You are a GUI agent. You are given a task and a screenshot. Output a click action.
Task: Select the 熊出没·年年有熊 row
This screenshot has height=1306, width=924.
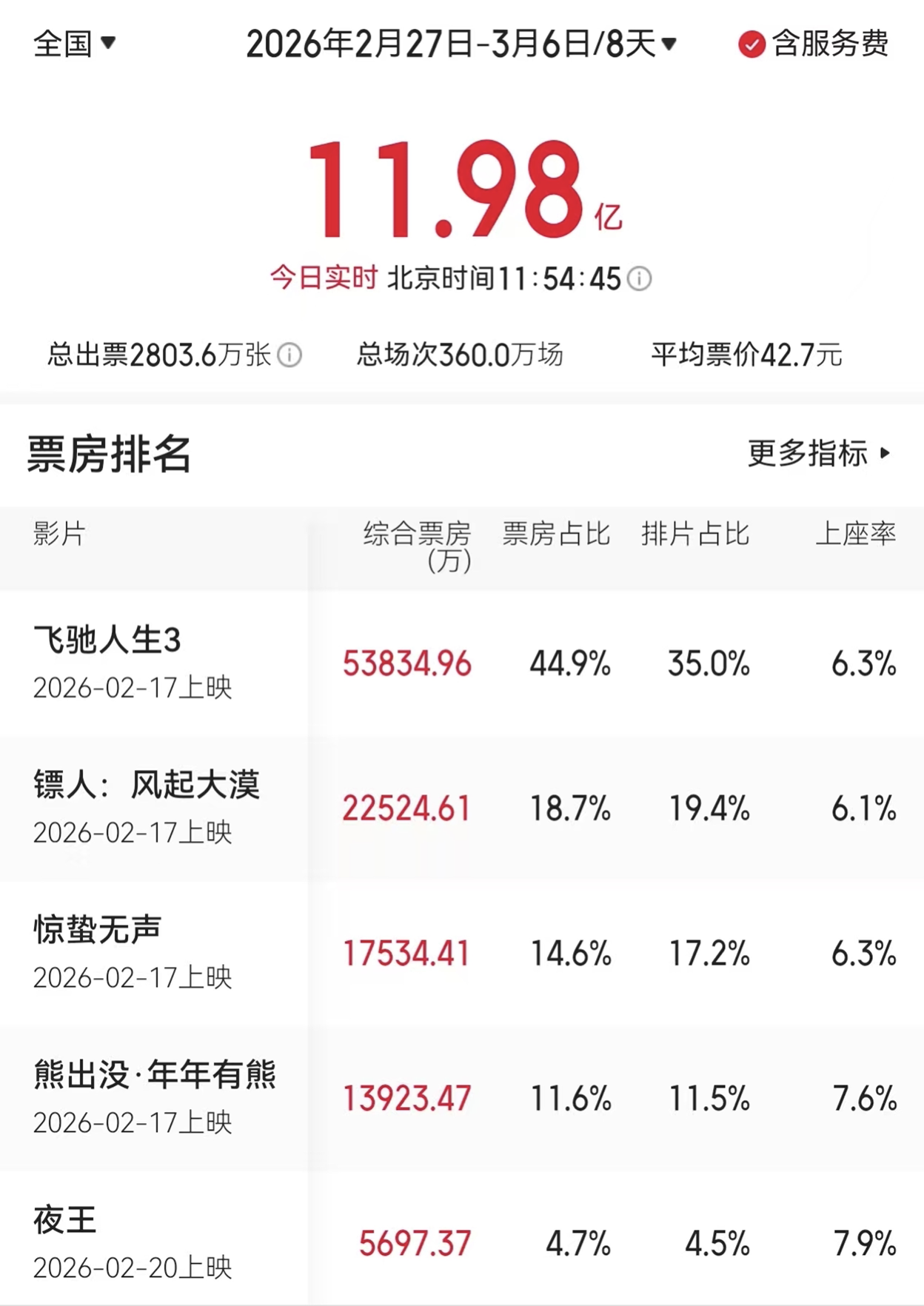(x=155, y=1075)
